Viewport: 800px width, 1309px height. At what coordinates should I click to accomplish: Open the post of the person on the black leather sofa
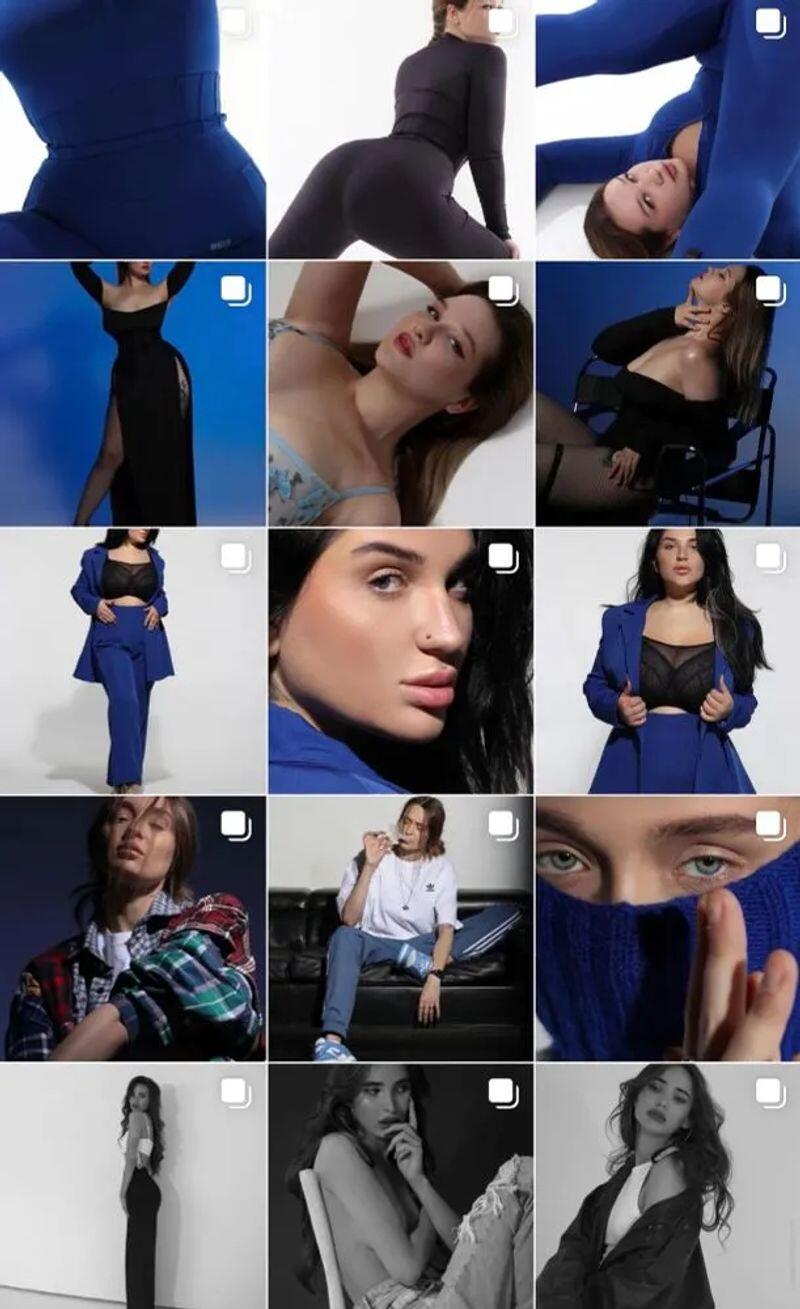point(400,928)
